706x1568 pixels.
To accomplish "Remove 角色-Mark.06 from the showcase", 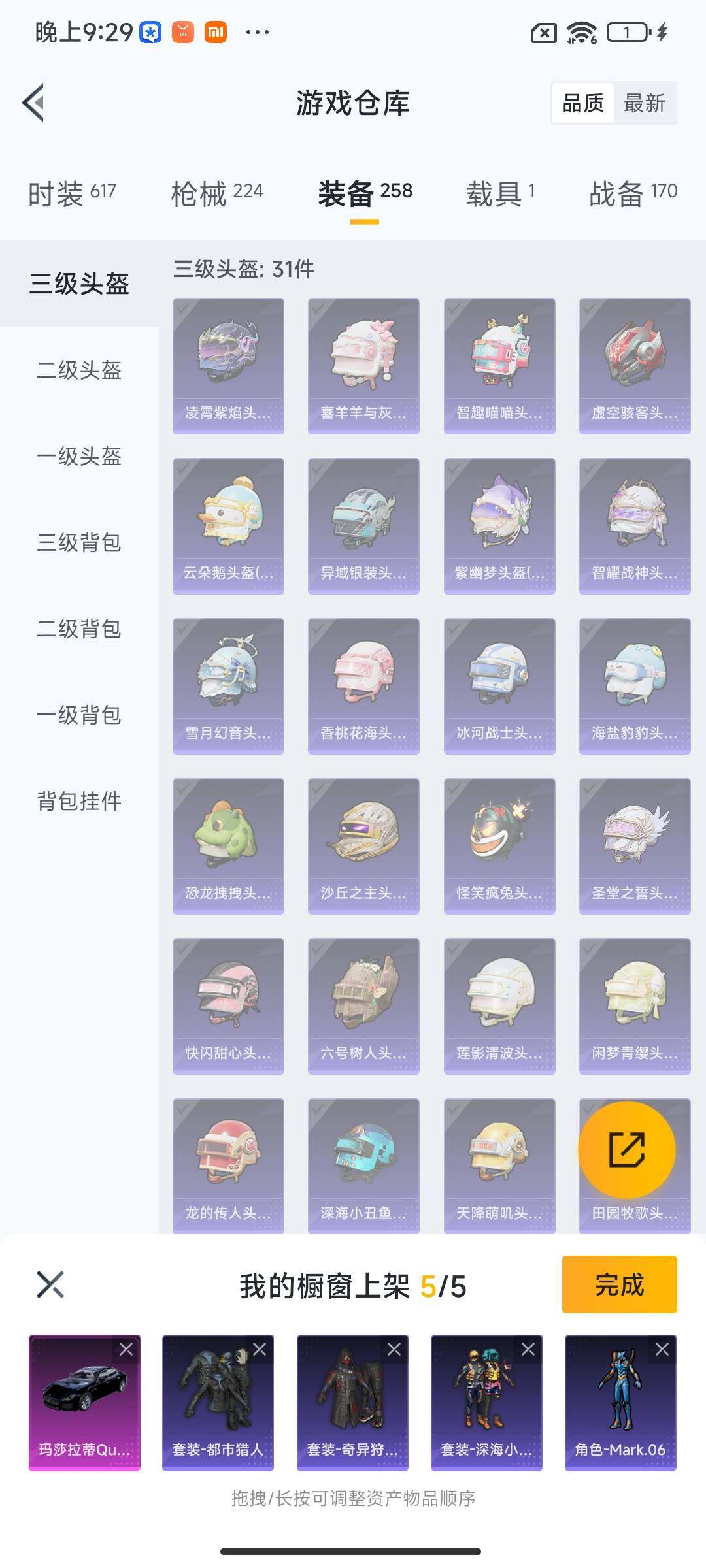I will click(662, 1349).
